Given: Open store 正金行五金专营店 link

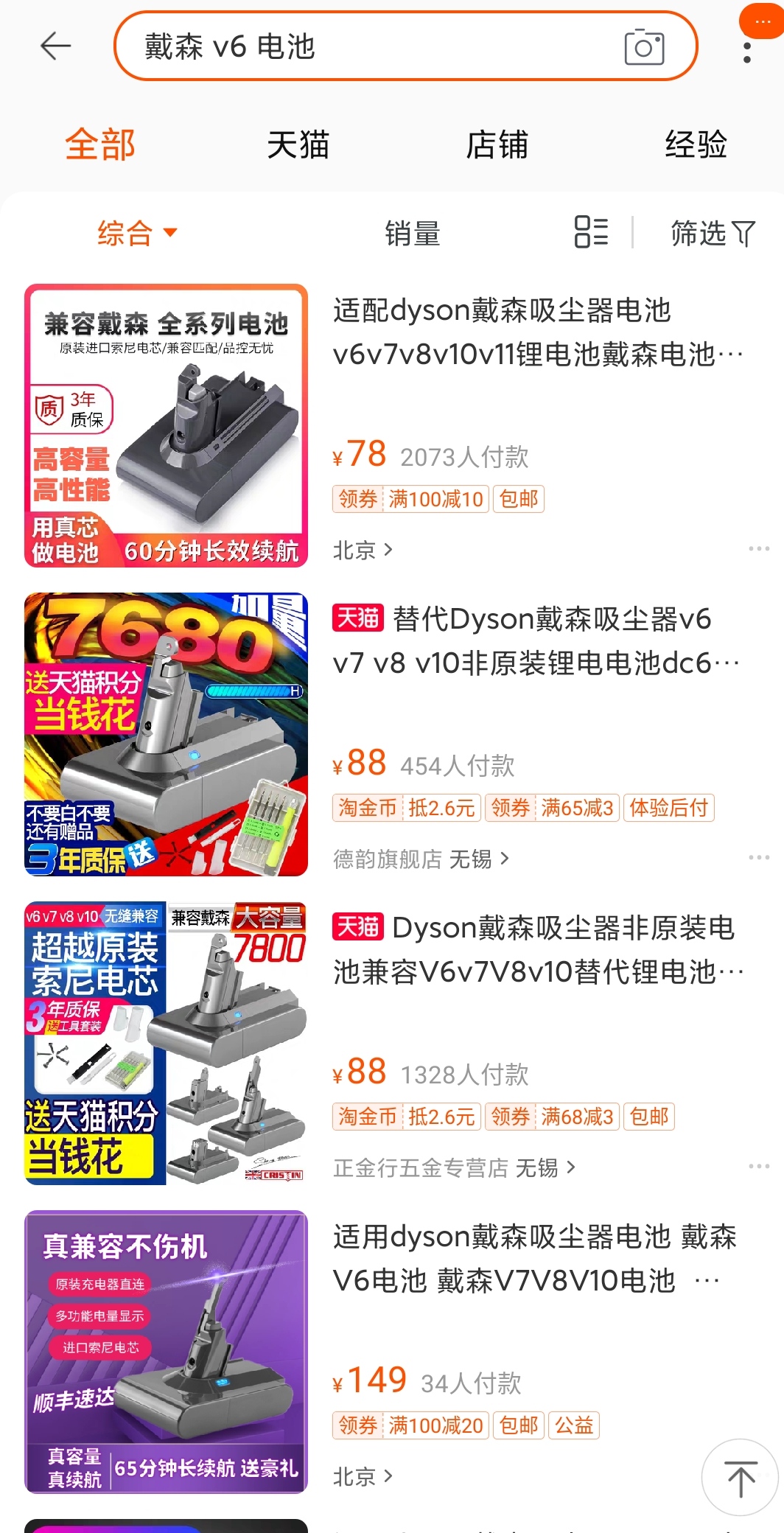Looking at the screenshot, I should click(x=454, y=1167).
